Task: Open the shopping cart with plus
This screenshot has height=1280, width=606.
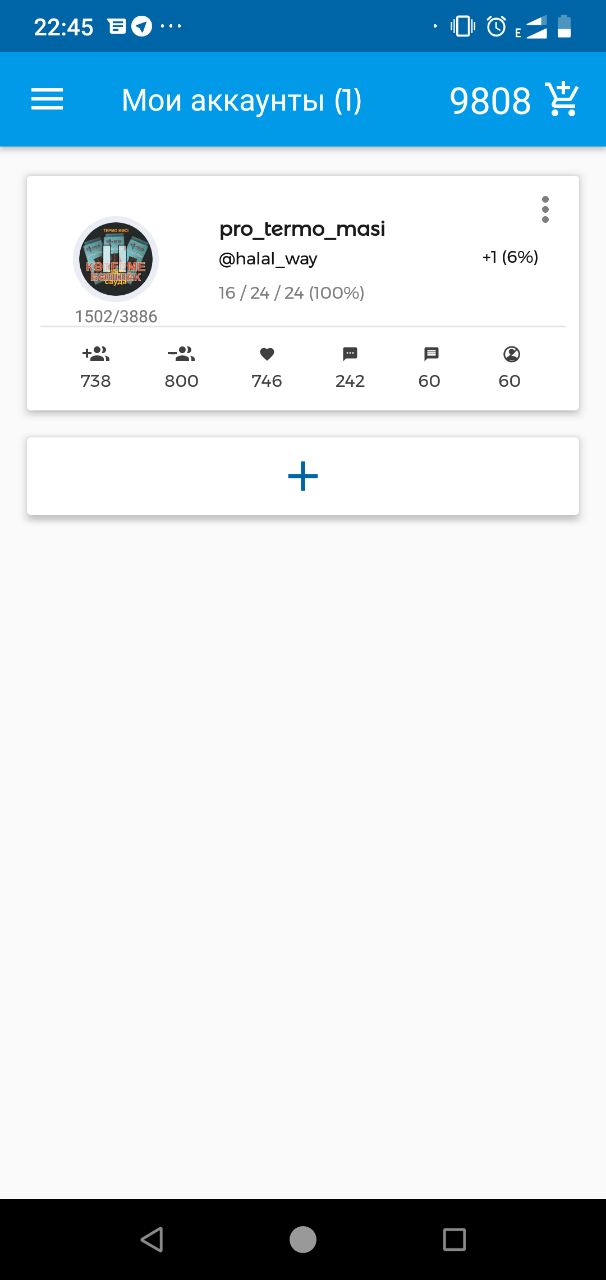Action: point(562,100)
